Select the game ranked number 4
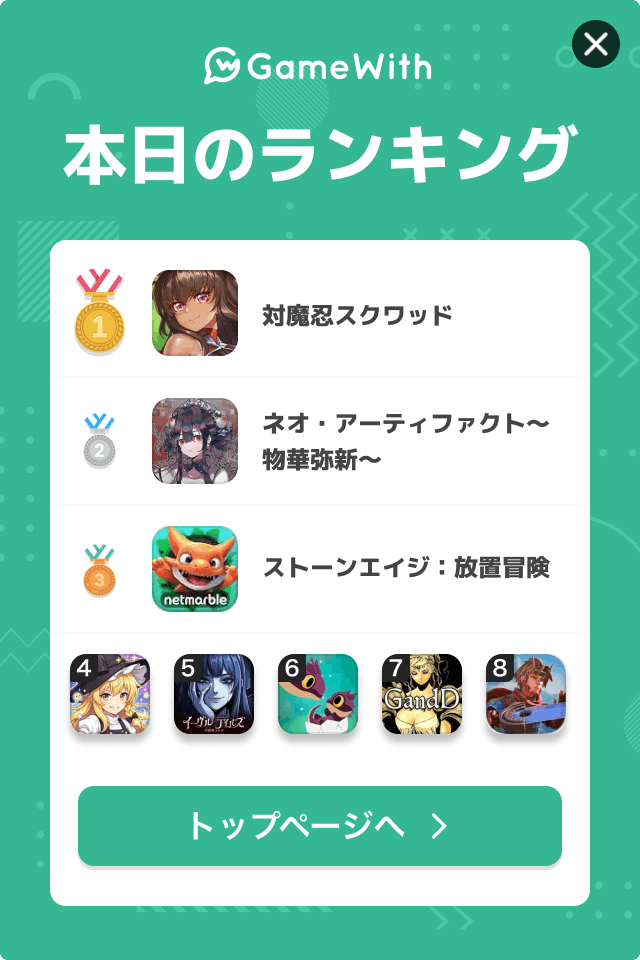Screen dimensions: 640x960 coord(110,694)
